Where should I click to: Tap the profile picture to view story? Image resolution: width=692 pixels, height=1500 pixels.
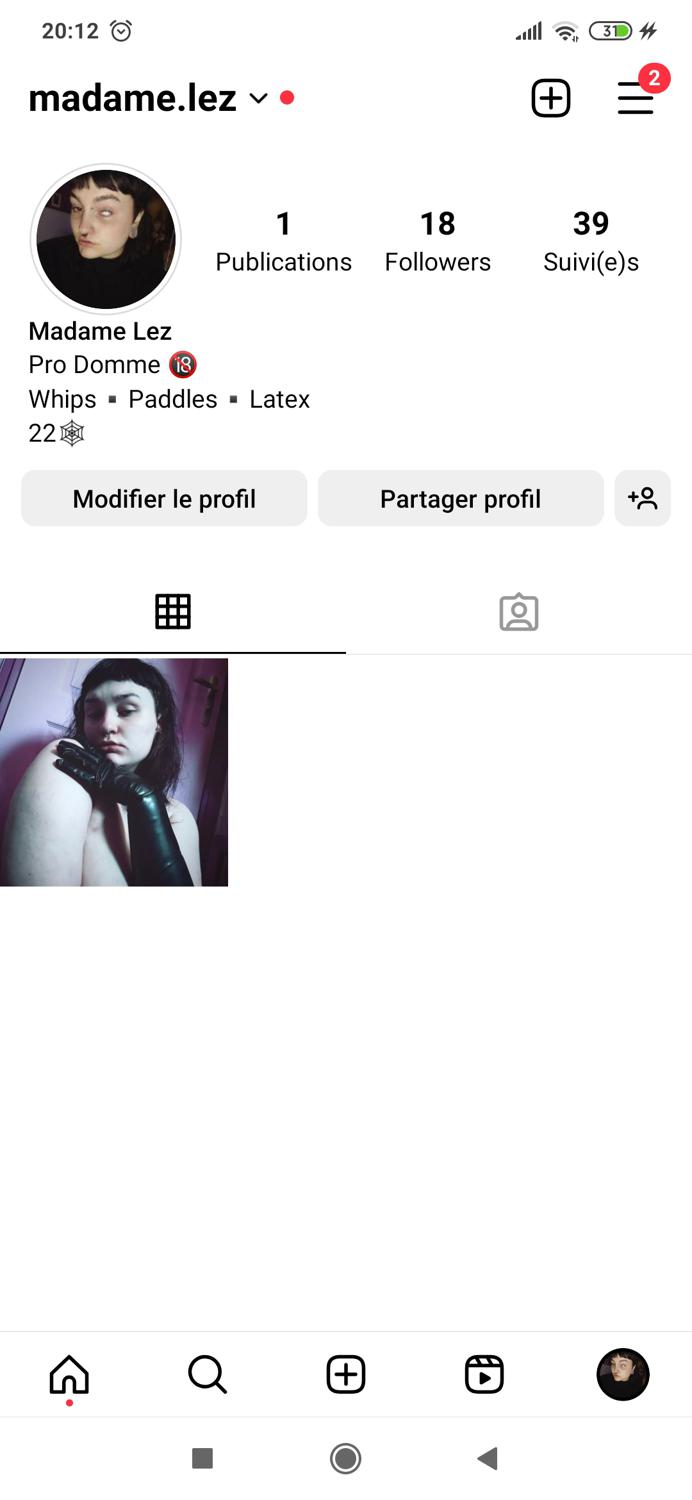pyautogui.click(x=106, y=240)
